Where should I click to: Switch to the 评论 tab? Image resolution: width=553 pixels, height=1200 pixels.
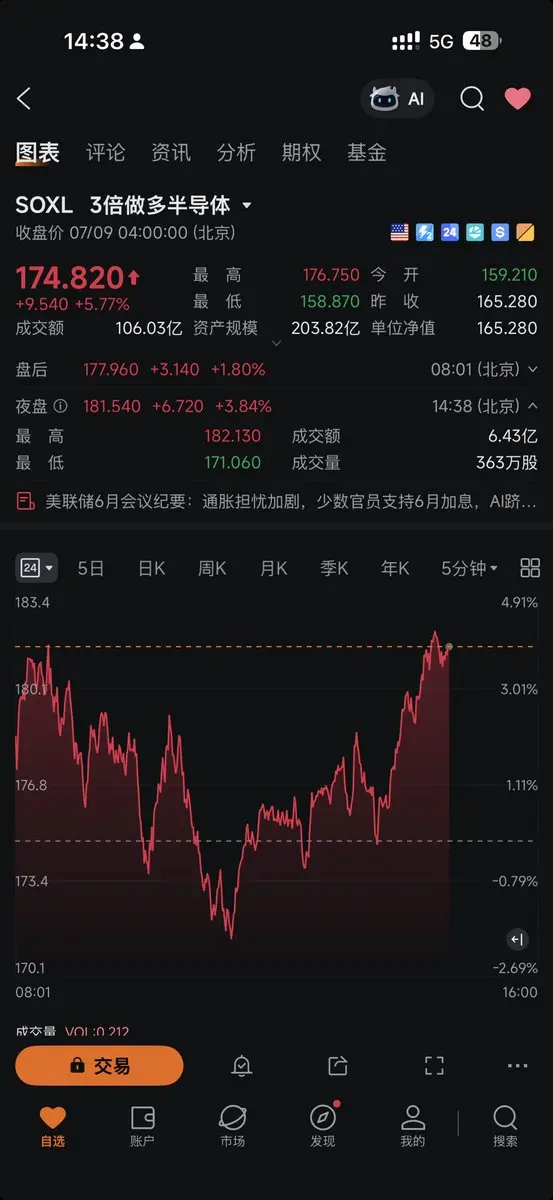(x=105, y=153)
